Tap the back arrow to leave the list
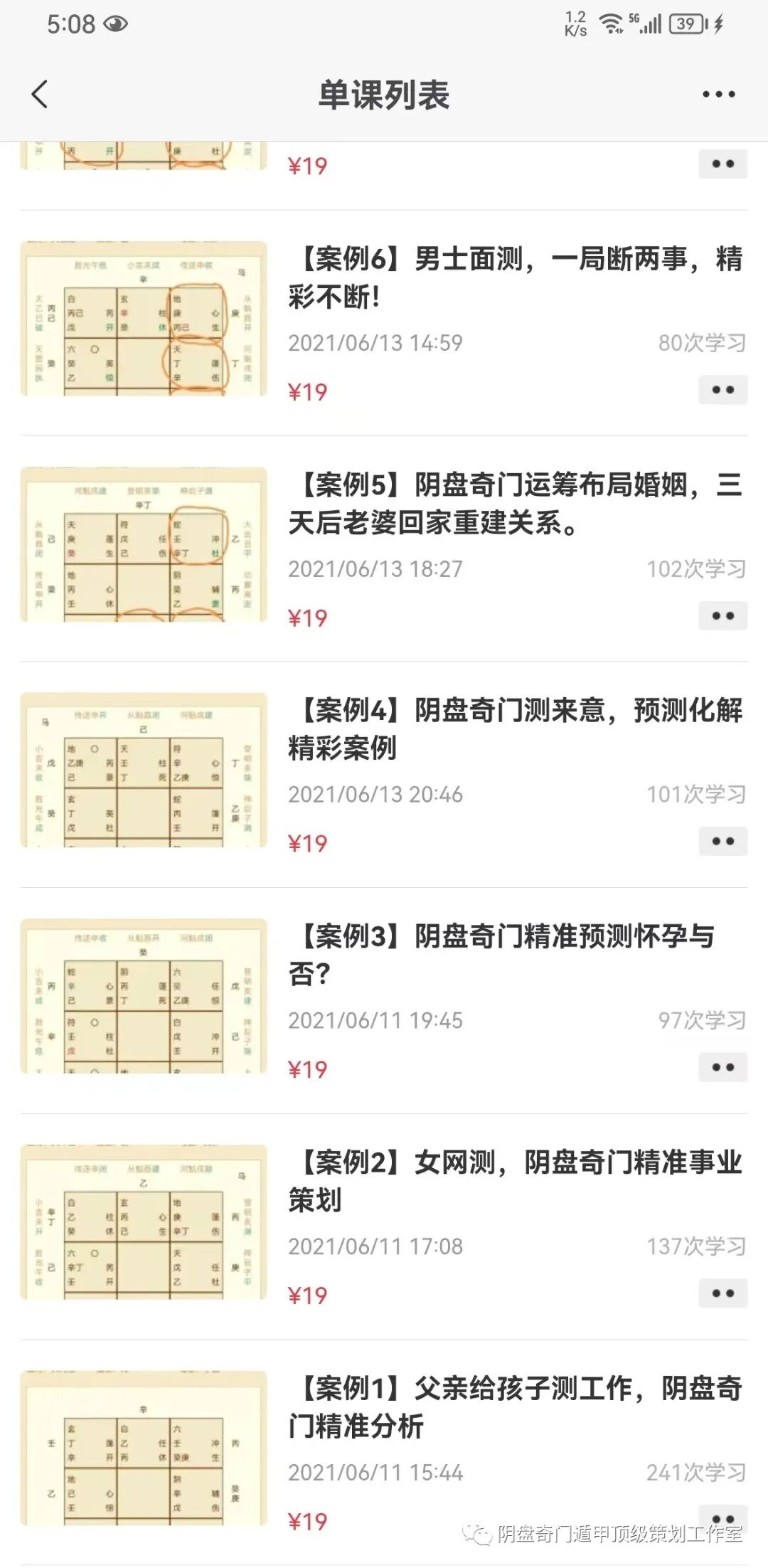Viewport: 768px width, 1568px height. 41,93
